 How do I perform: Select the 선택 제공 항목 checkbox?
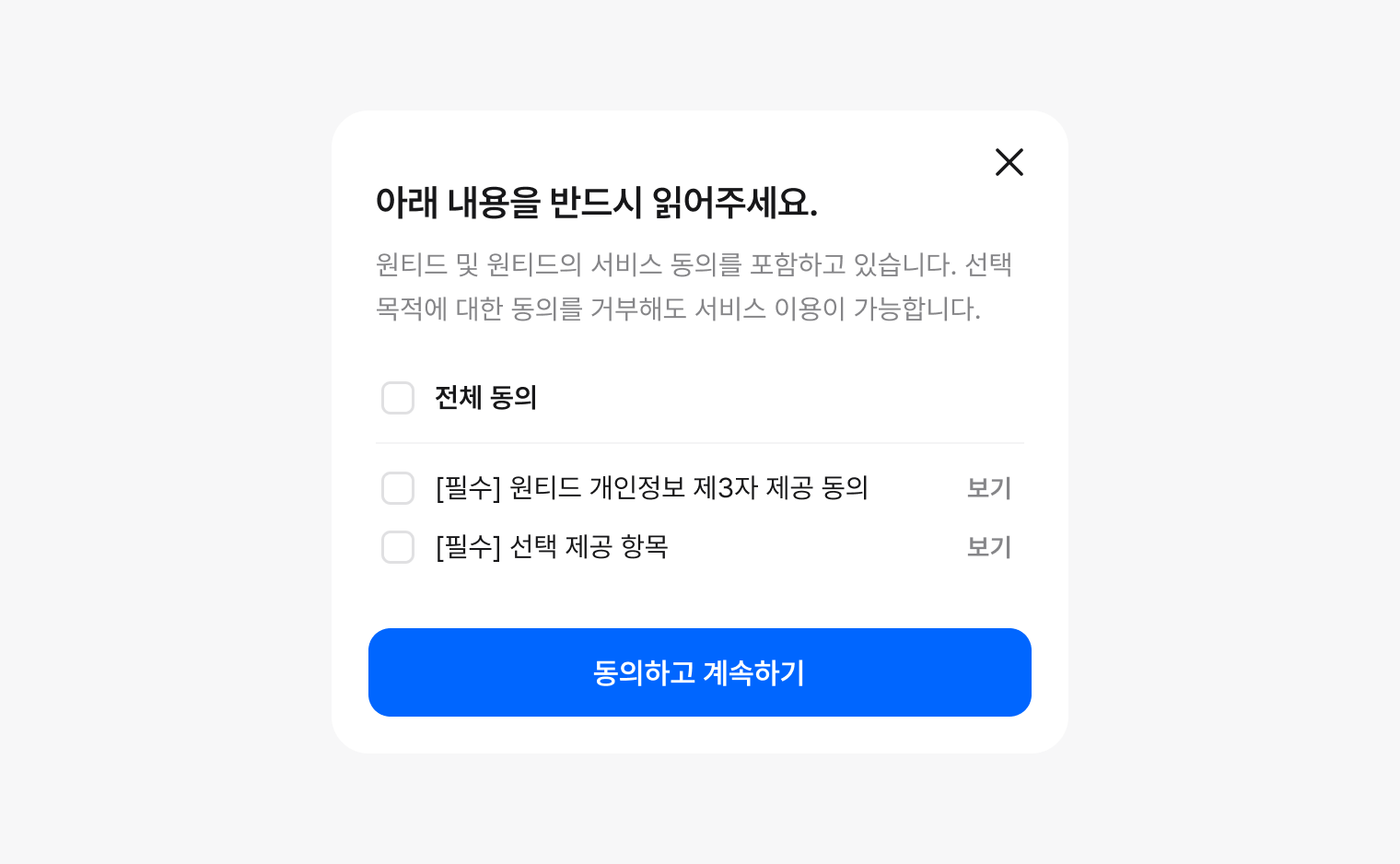click(x=398, y=547)
